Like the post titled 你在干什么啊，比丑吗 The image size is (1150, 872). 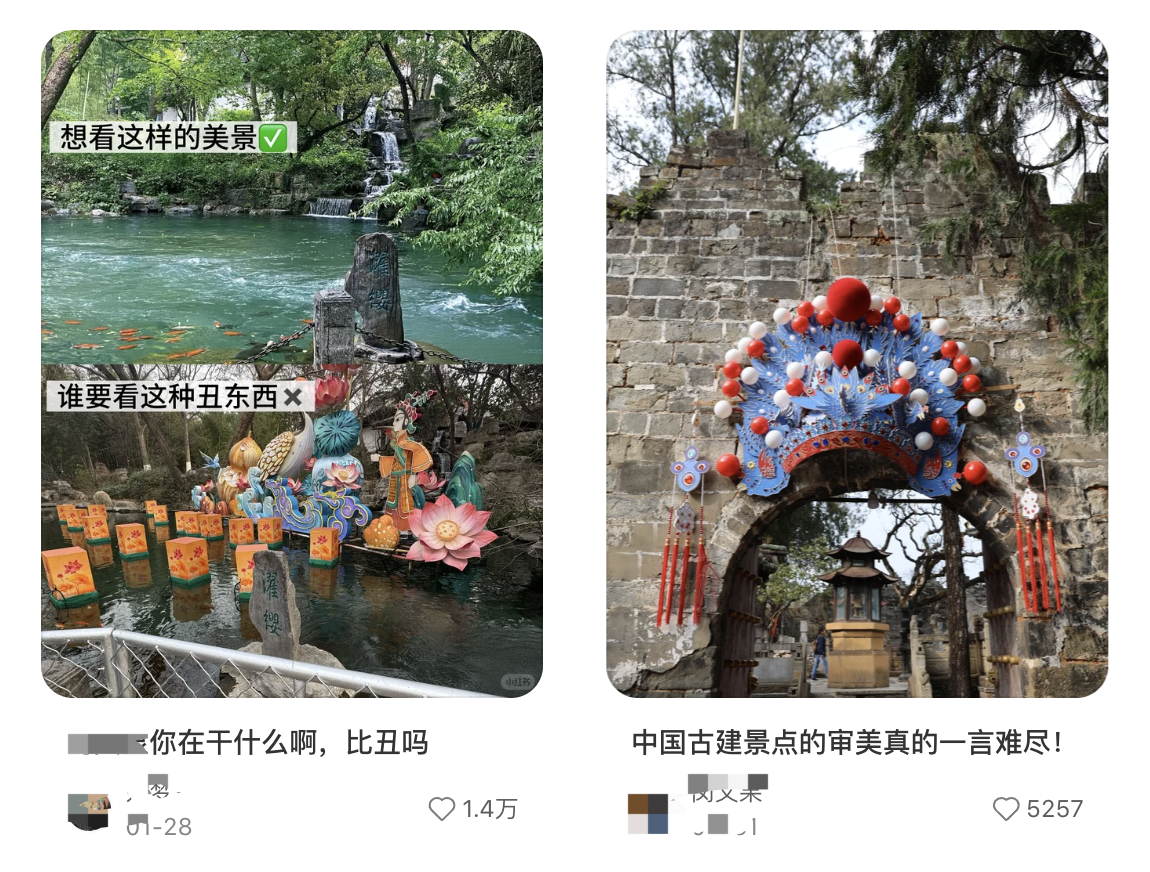[442, 809]
